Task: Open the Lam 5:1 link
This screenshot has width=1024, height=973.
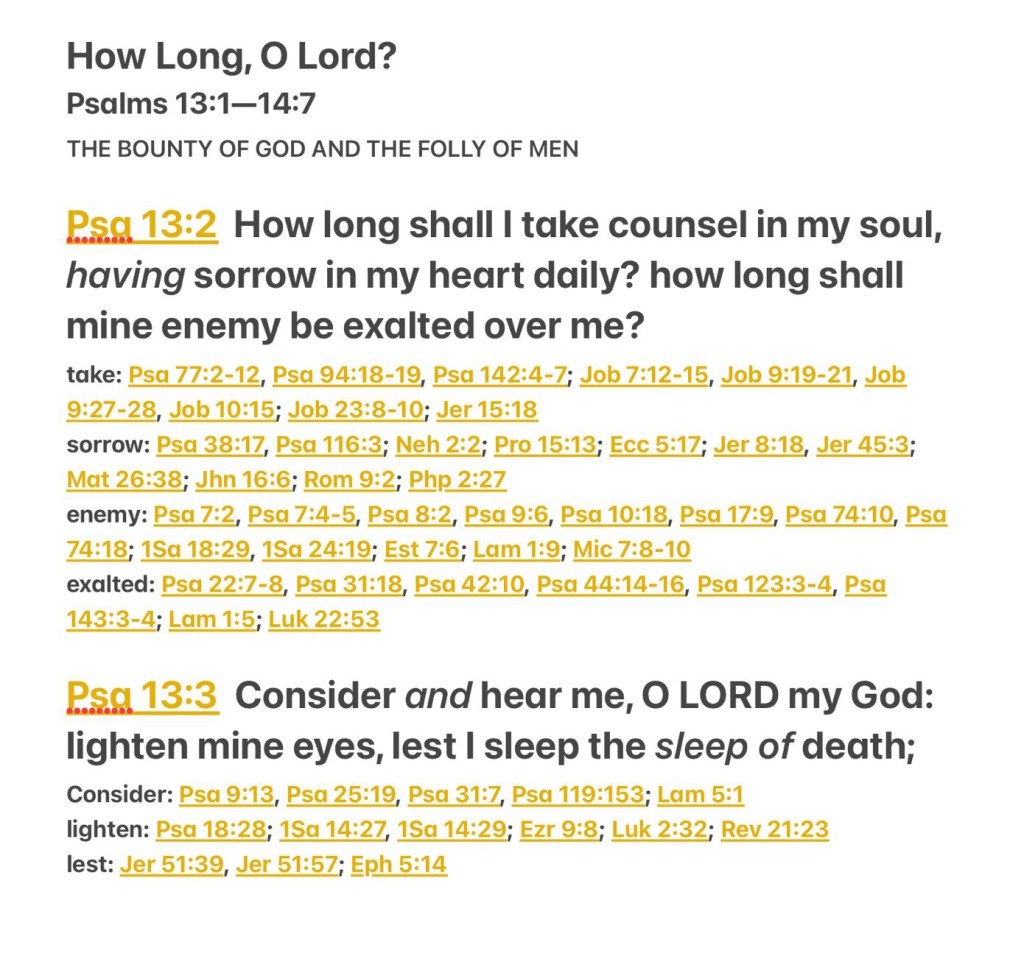Action: [700, 795]
